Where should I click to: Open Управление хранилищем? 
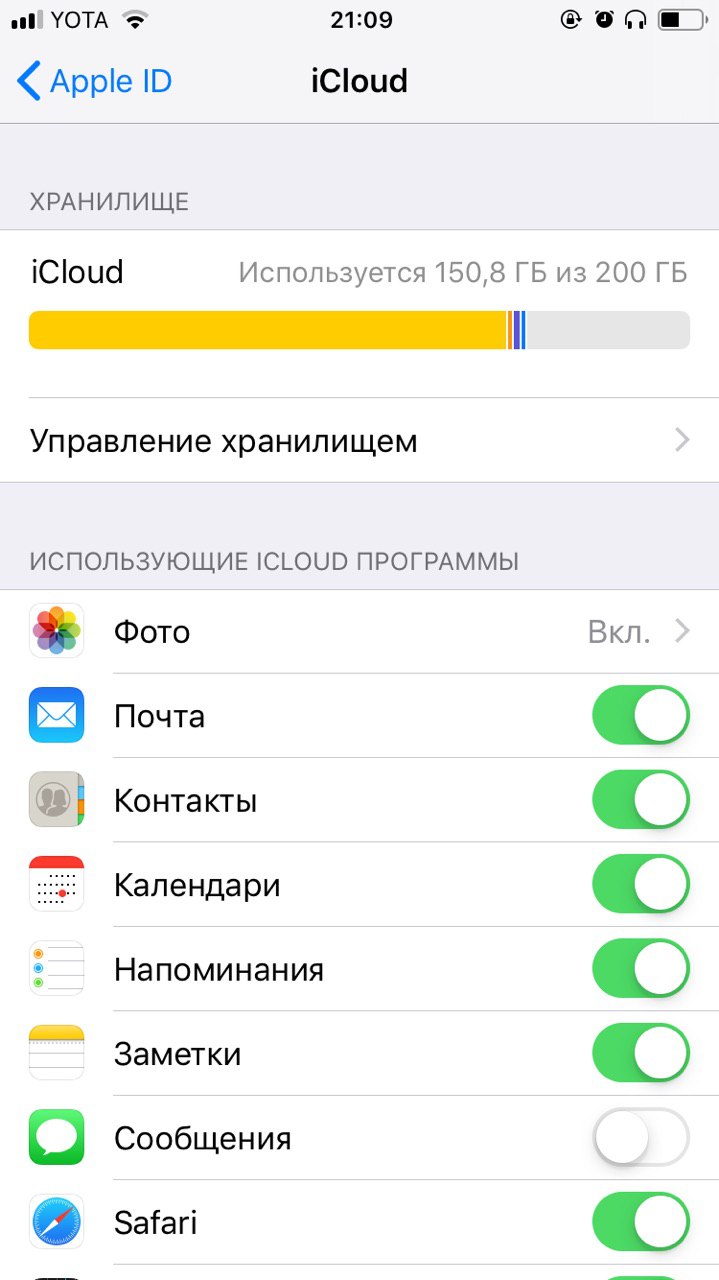(x=359, y=441)
